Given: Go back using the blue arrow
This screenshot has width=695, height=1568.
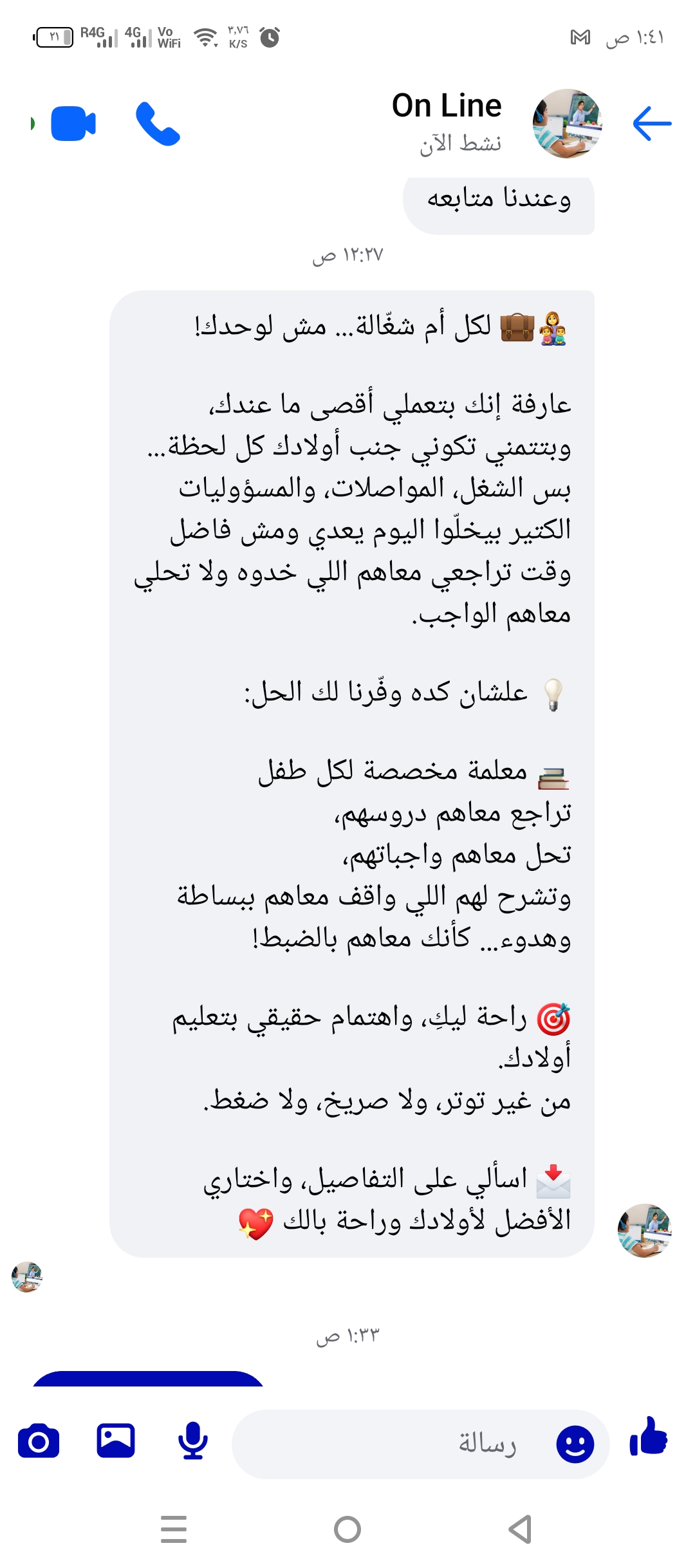Looking at the screenshot, I should coord(652,124).
